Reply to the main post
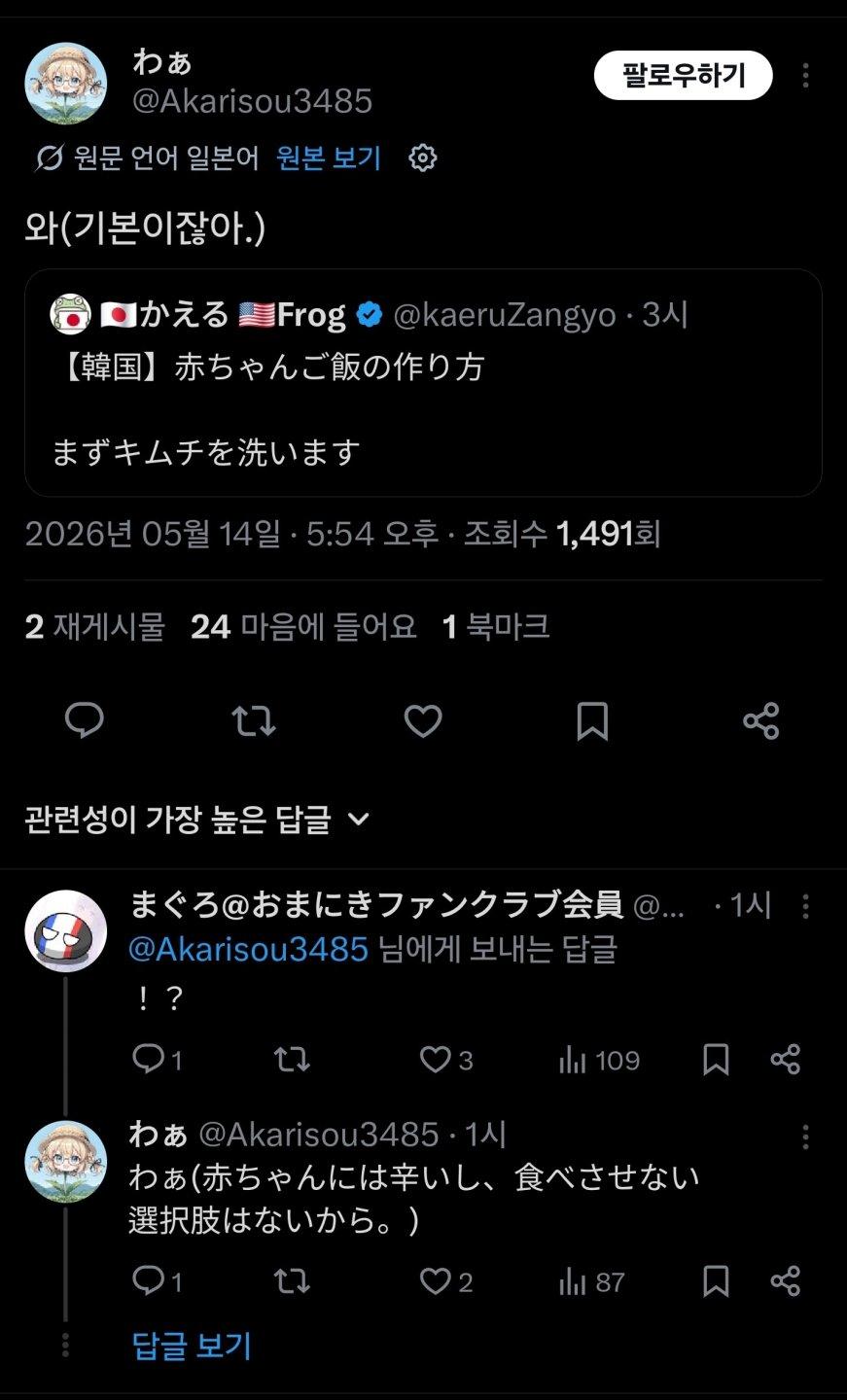847x1400 pixels. tap(85, 721)
